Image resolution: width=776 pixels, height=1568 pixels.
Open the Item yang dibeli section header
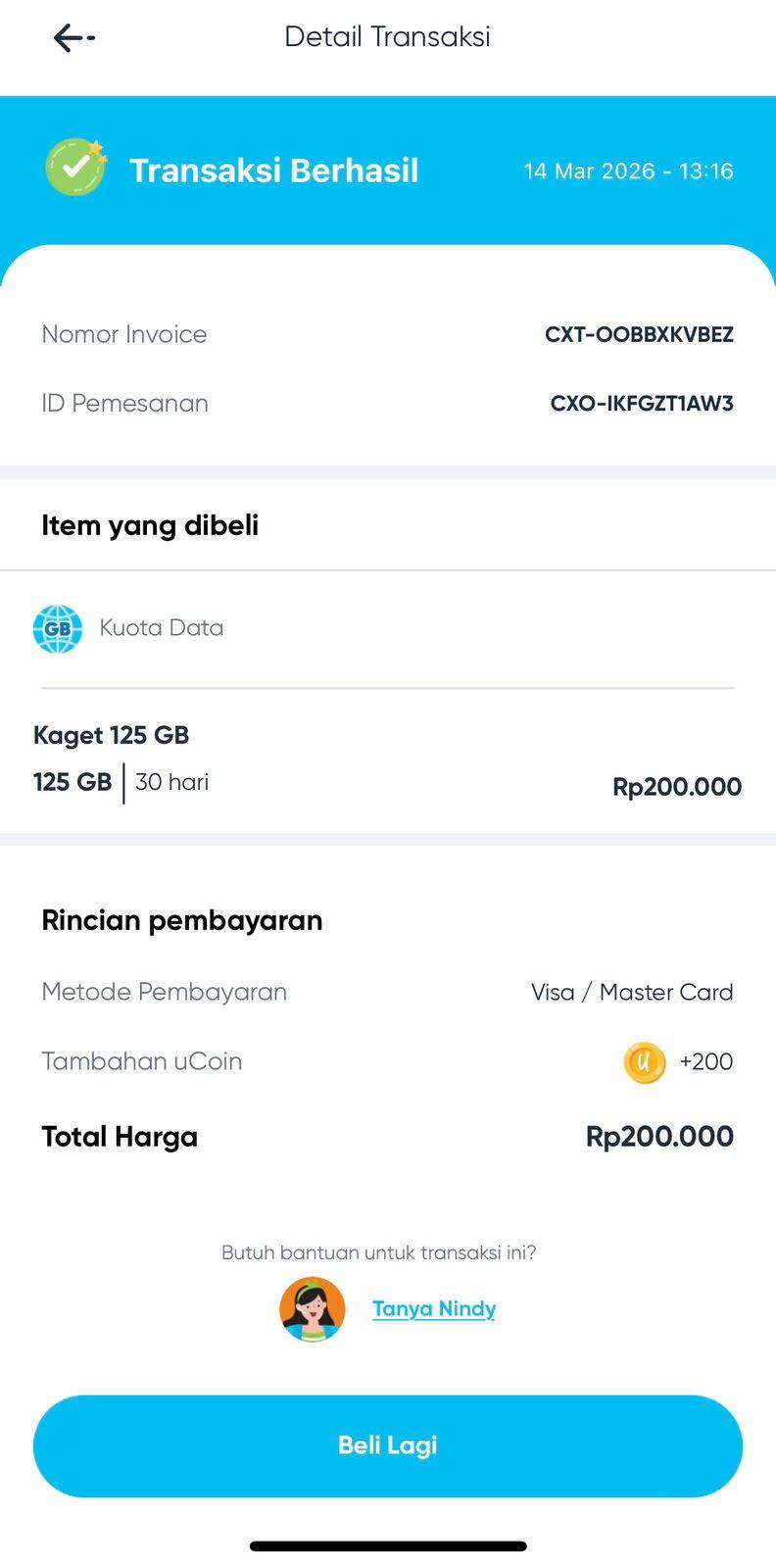tap(149, 525)
